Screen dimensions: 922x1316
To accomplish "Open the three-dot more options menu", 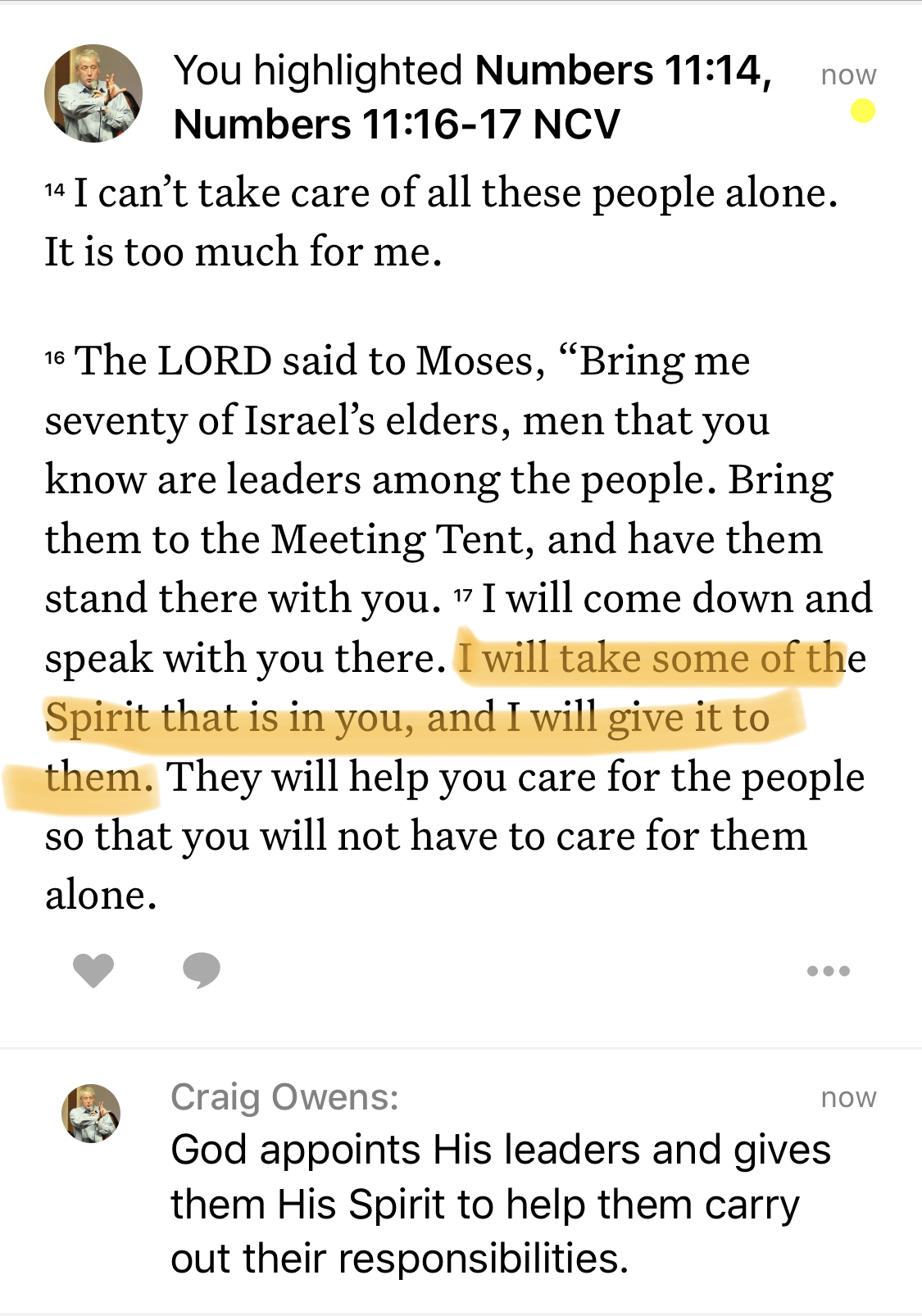I will pyautogui.click(x=828, y=972).
